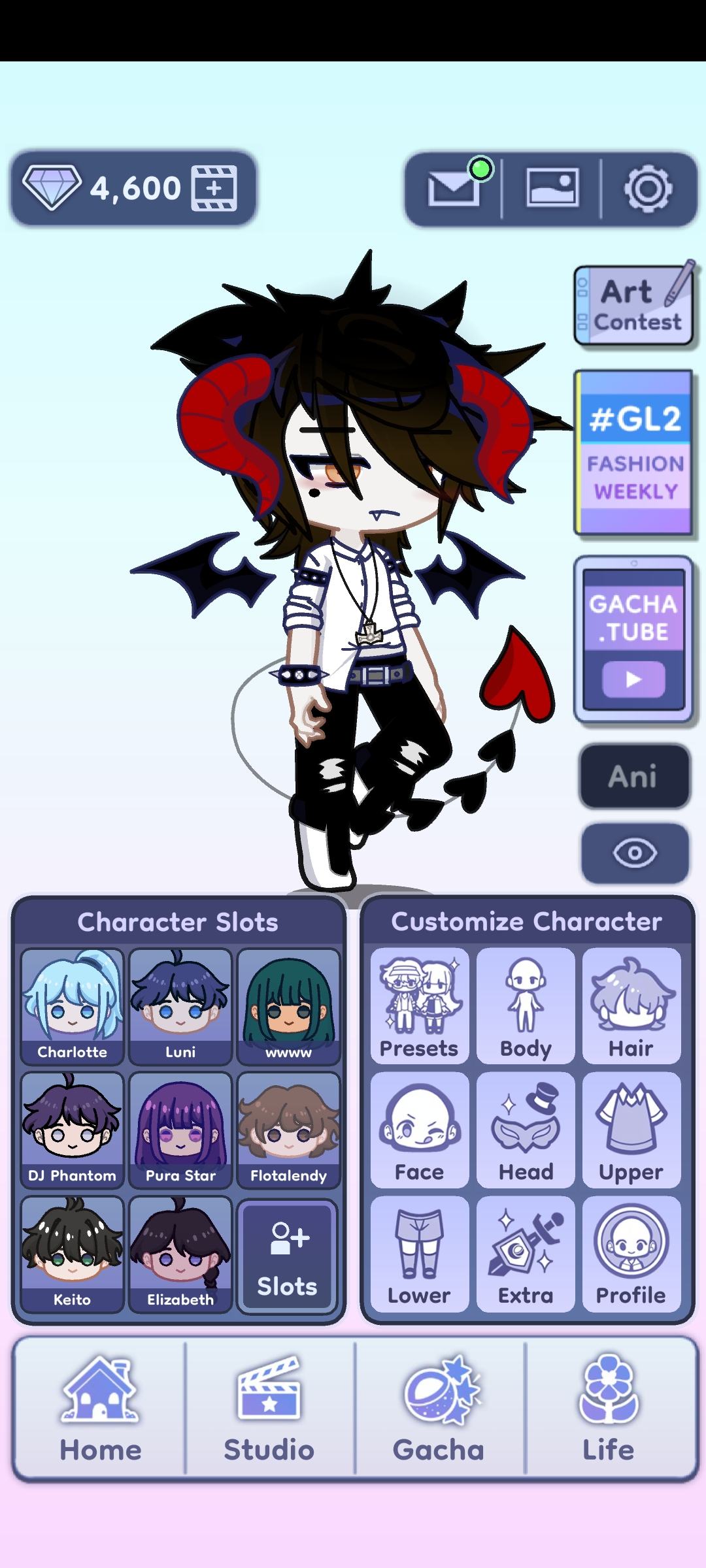
Task: Customize the Hair
Action: (x=631, y=1006)
